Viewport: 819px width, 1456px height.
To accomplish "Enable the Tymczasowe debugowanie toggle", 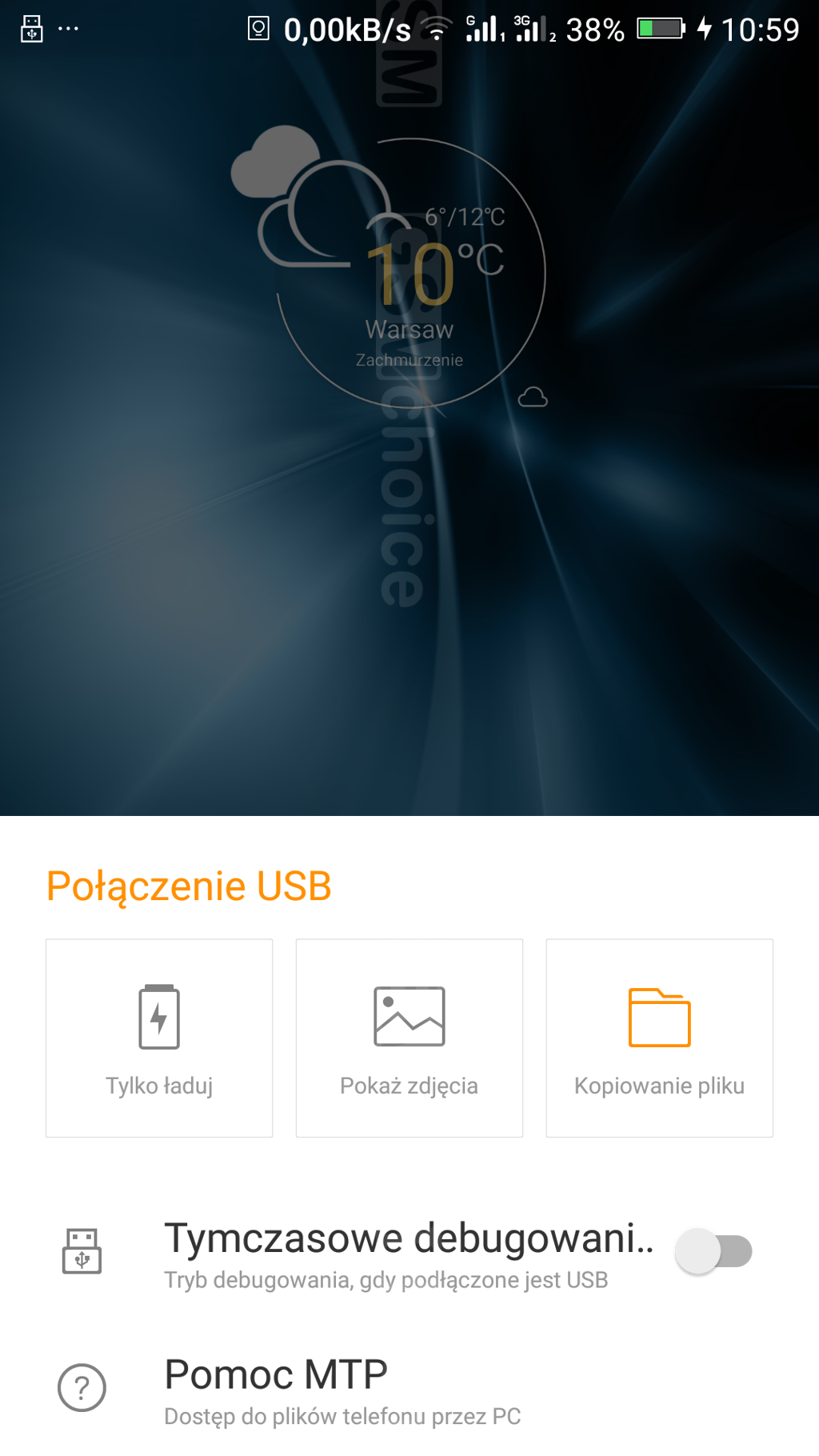I will (x=713, y=1251).
